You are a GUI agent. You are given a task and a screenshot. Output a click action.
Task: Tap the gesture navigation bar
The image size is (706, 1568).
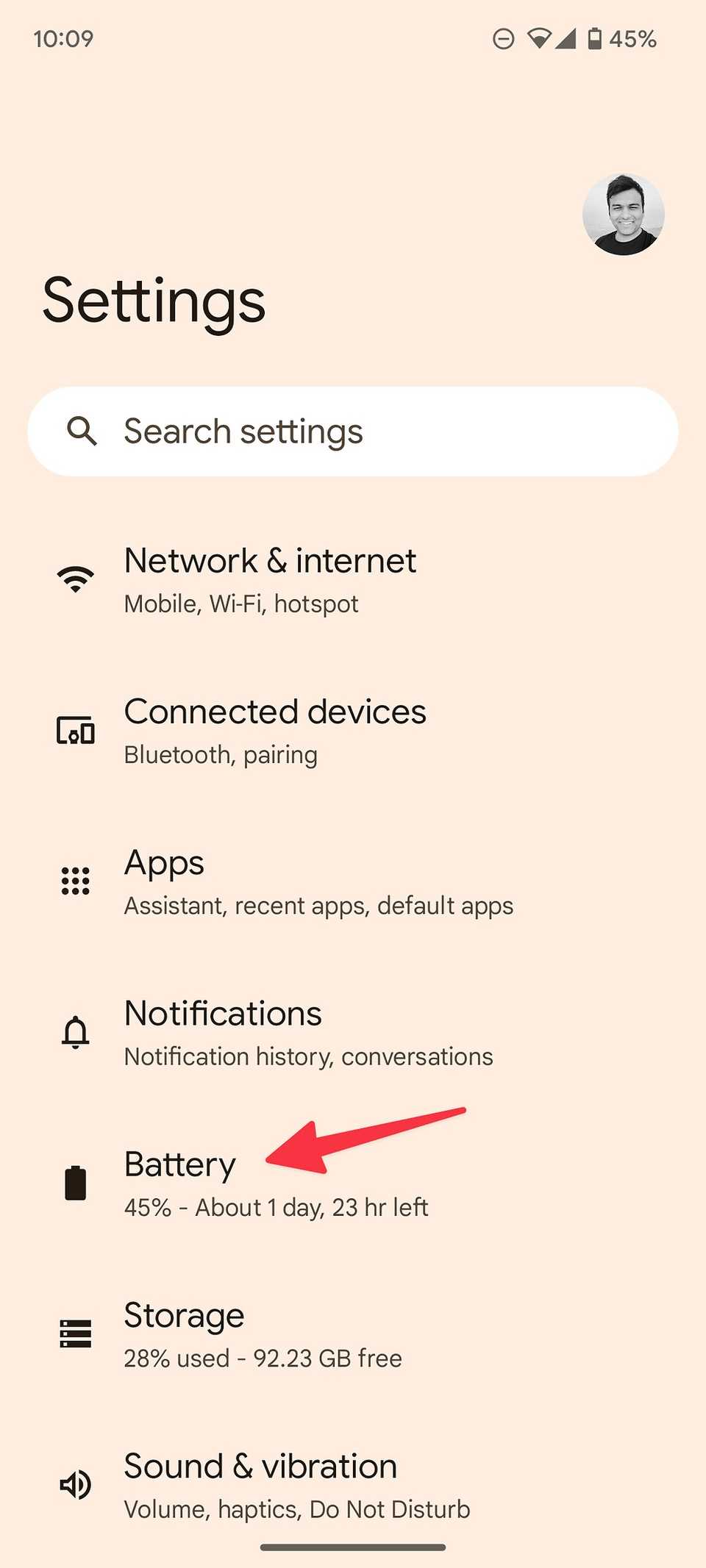coord(353,1545)
